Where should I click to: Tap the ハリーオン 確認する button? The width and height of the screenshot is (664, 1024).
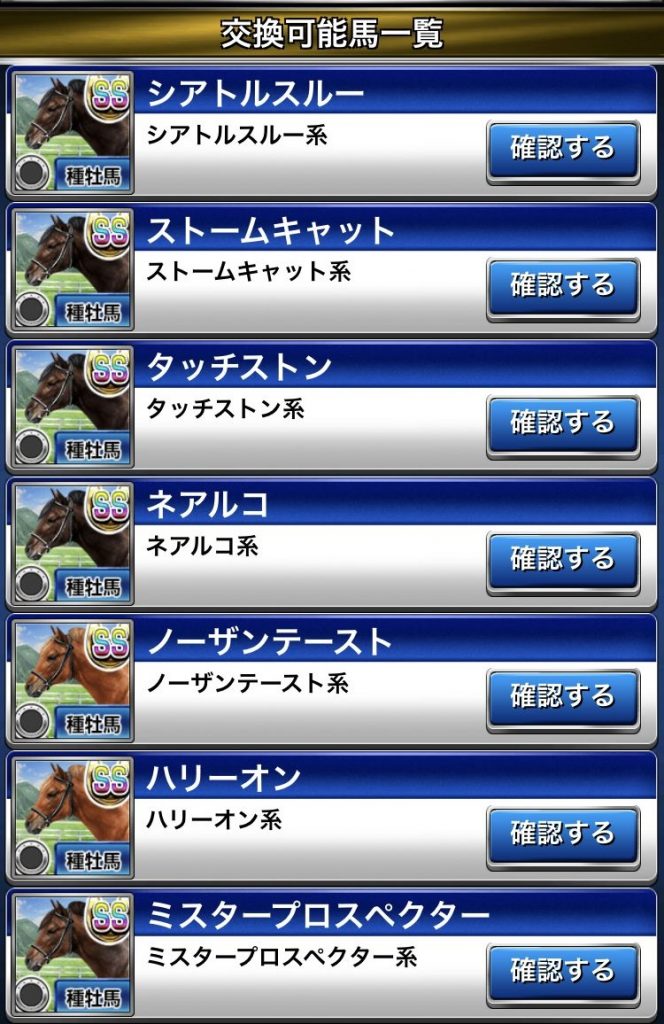click(x=563, y=835)
